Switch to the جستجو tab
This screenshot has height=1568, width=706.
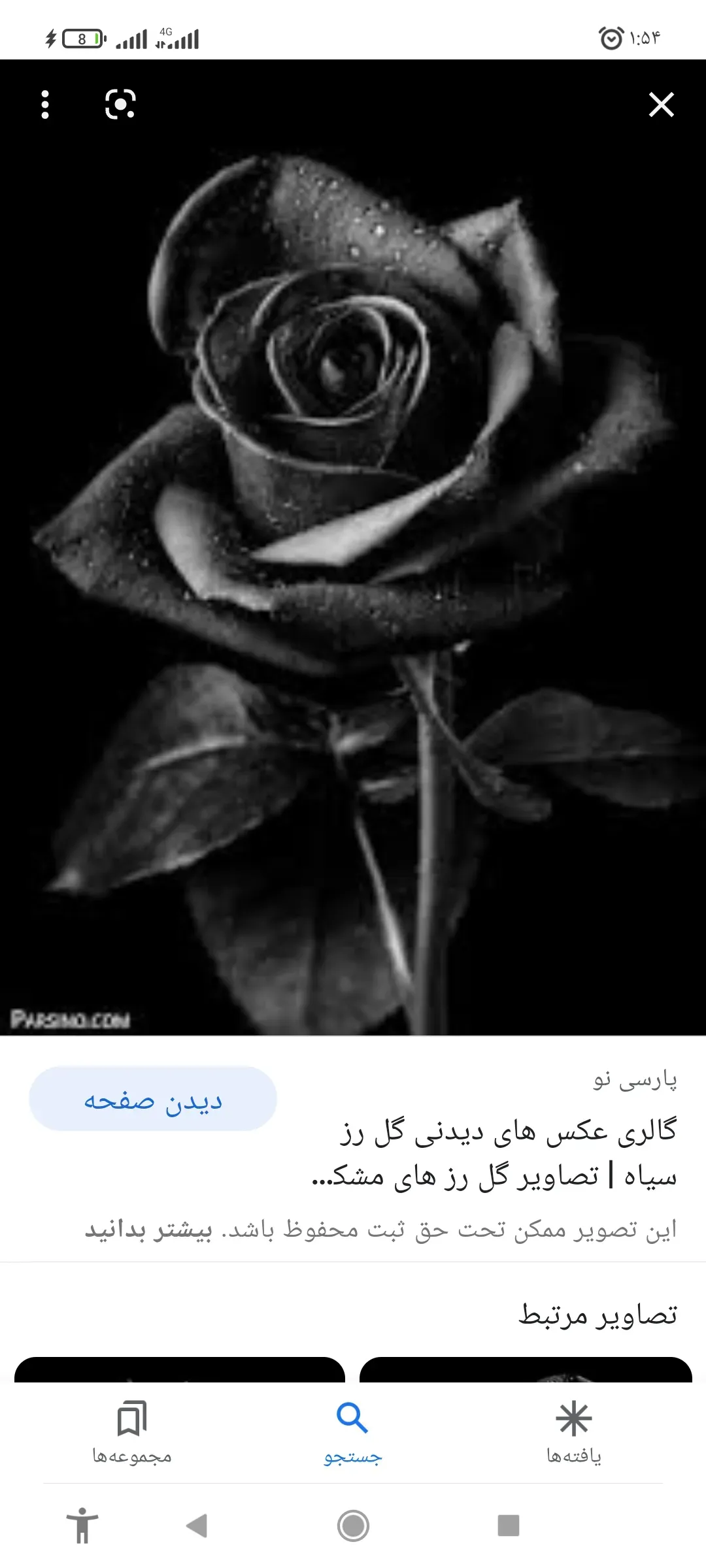click(x=353, y=1431)
